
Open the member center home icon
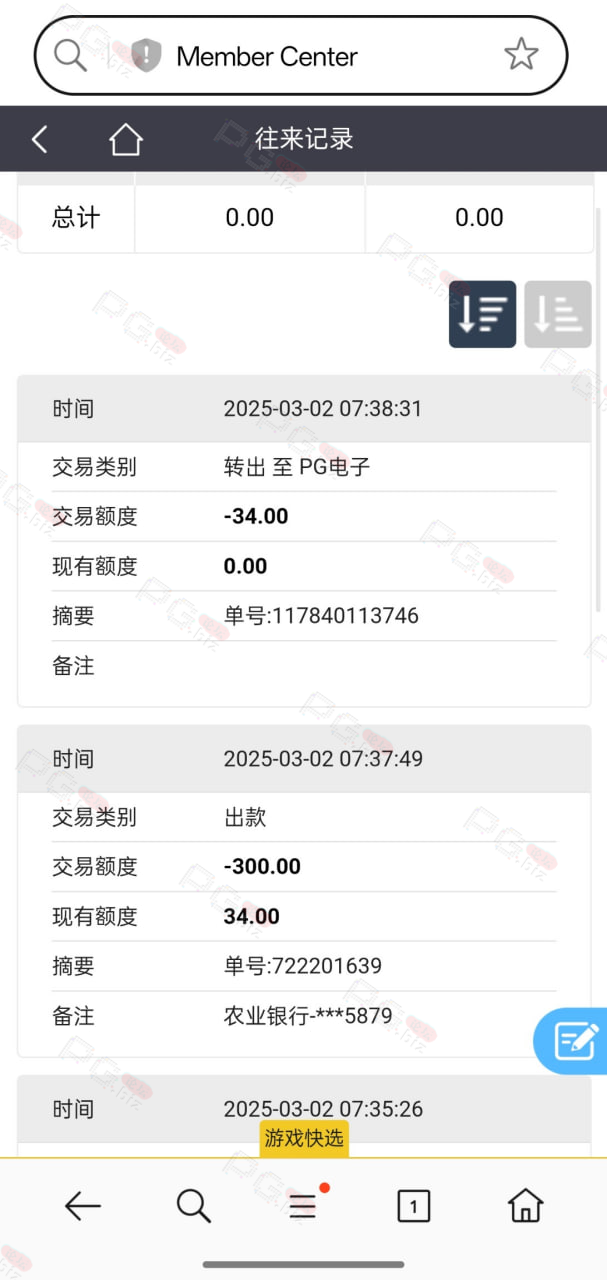click(125, 139)
